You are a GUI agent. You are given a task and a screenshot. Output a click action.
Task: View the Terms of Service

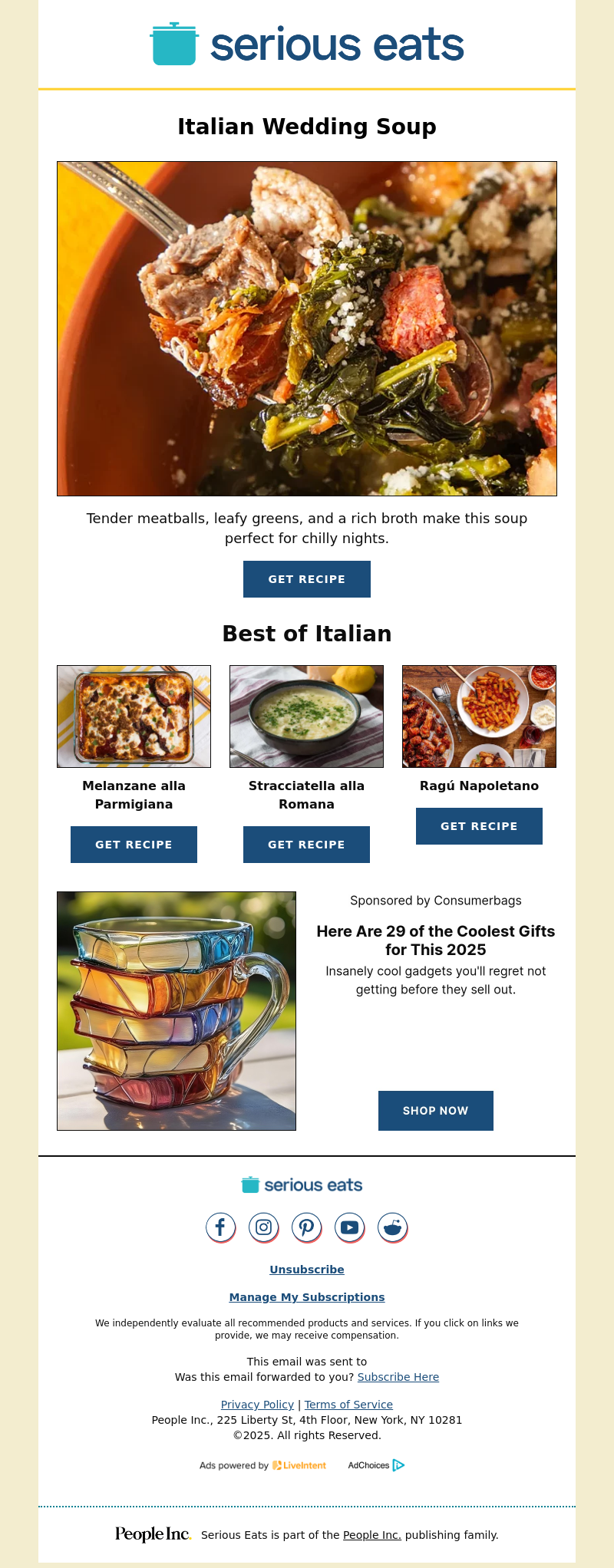348,1405
